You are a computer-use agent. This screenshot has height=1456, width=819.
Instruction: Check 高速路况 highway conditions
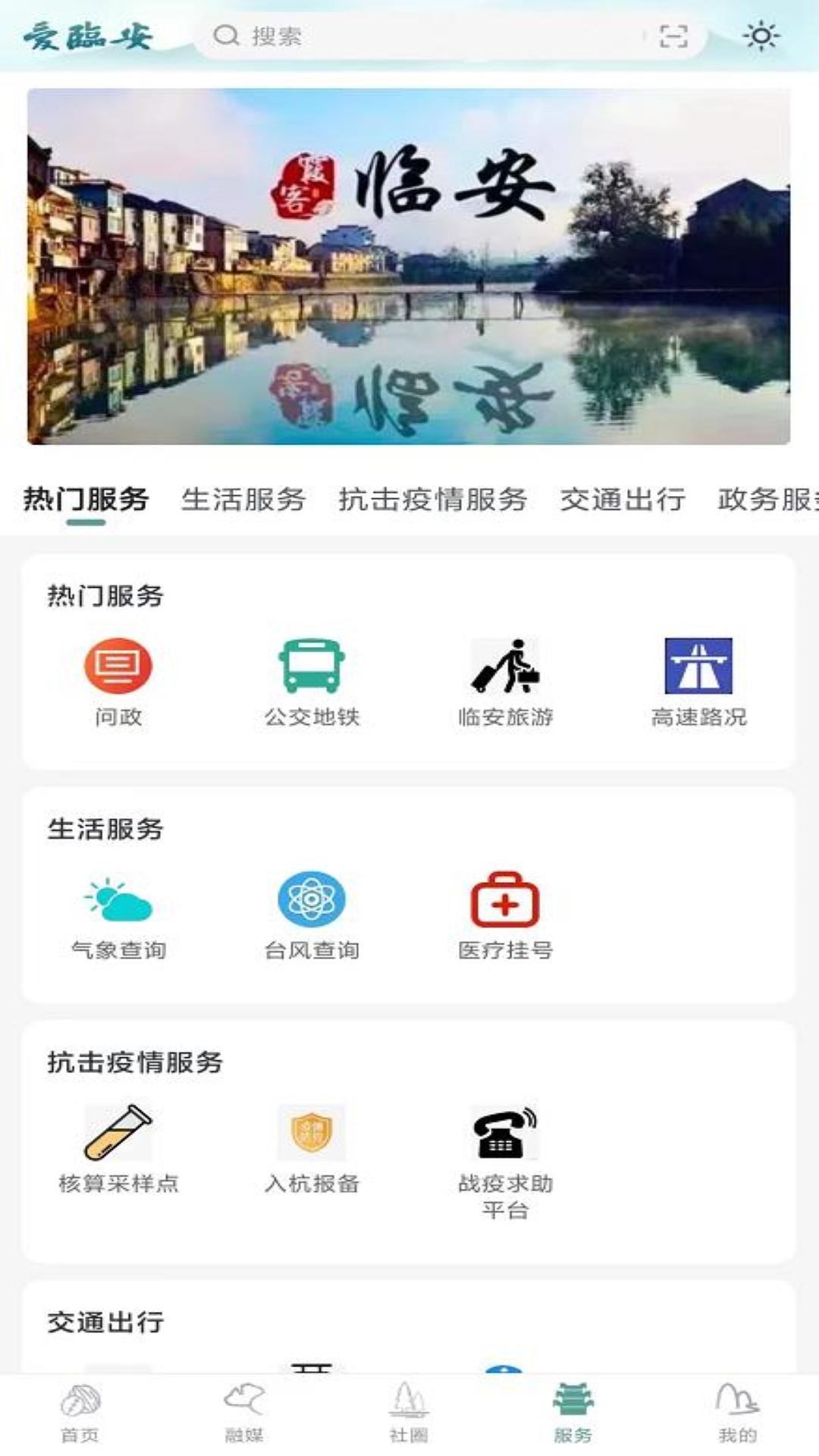click(x=698, y=681)
